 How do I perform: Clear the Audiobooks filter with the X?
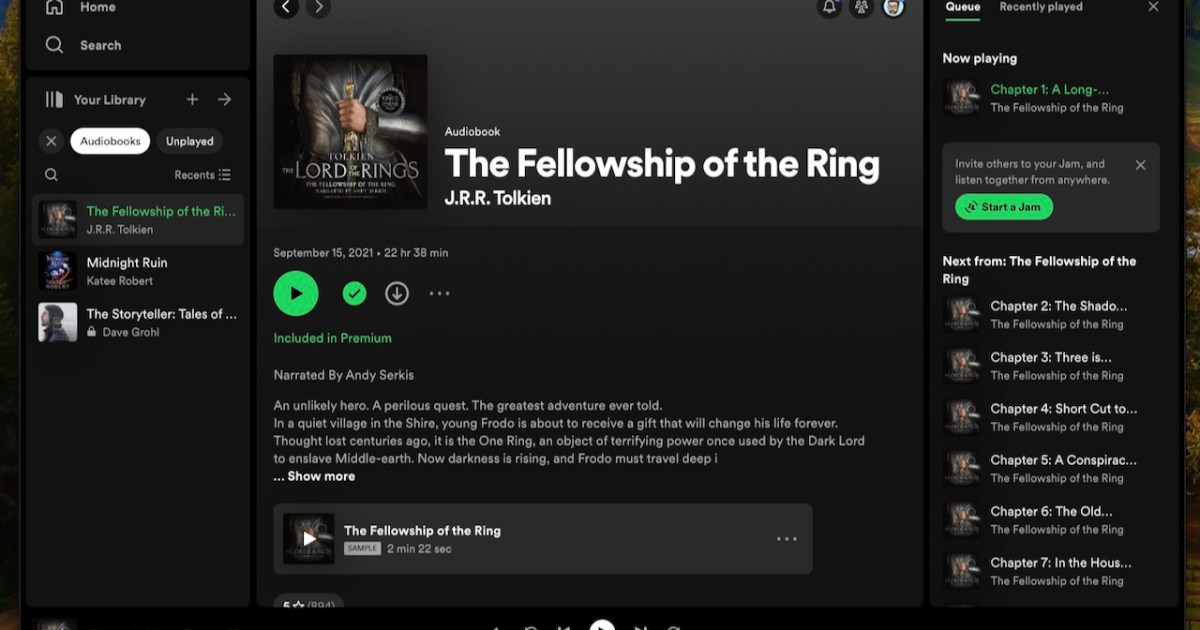click(51, 141)
